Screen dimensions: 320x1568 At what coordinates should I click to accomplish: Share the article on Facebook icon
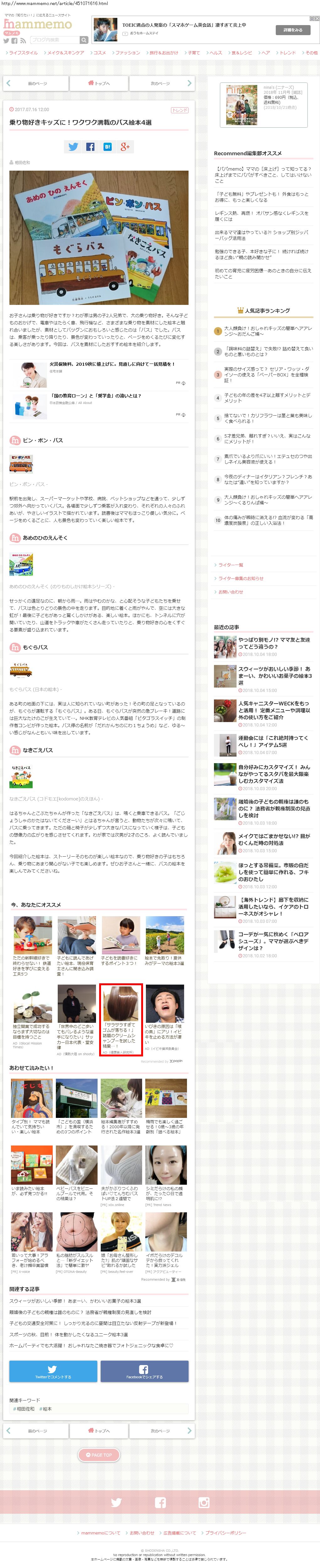(x=90, y=147)
